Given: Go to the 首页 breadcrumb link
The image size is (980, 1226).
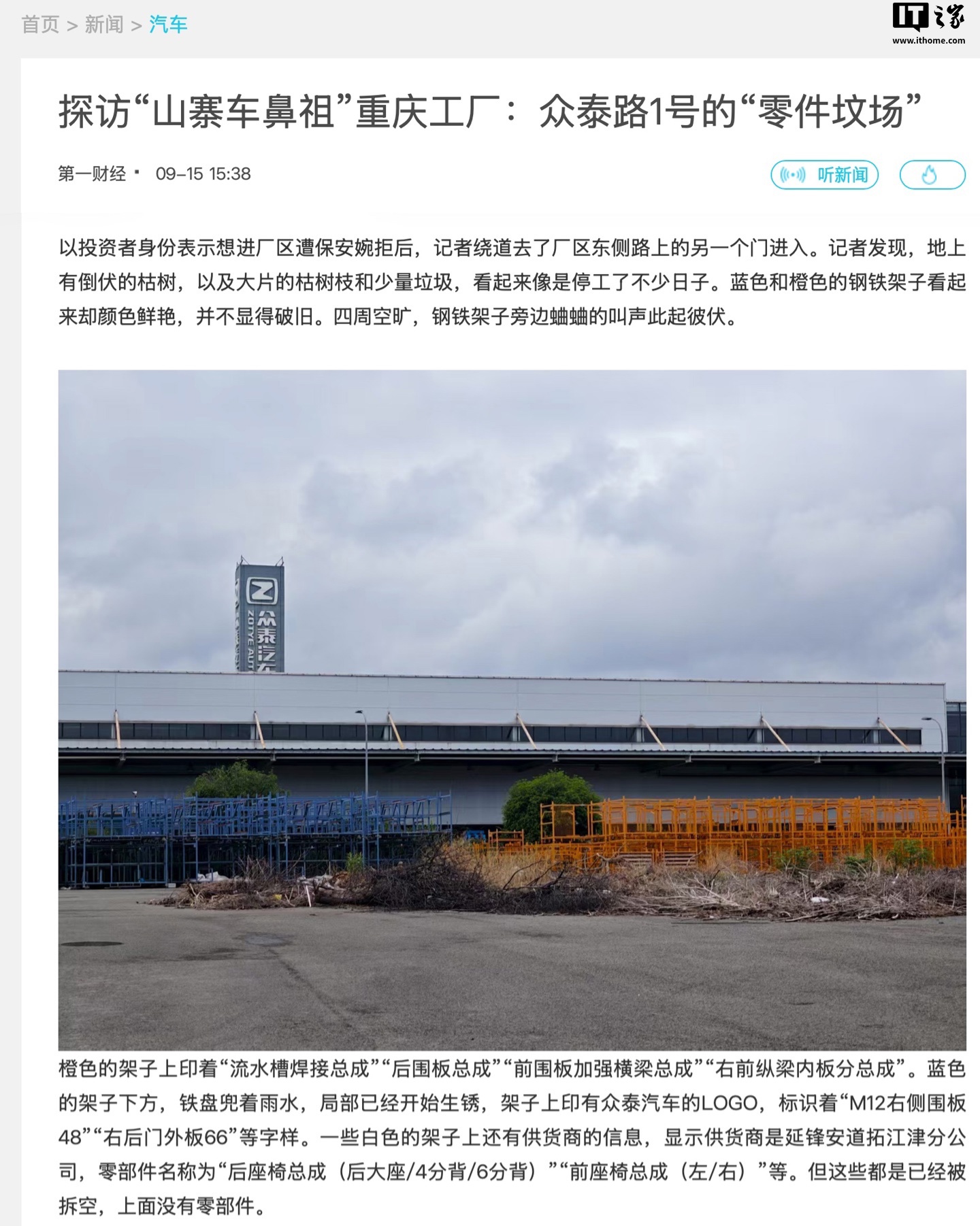Looking at the screenshot, I should coord(40,25).
